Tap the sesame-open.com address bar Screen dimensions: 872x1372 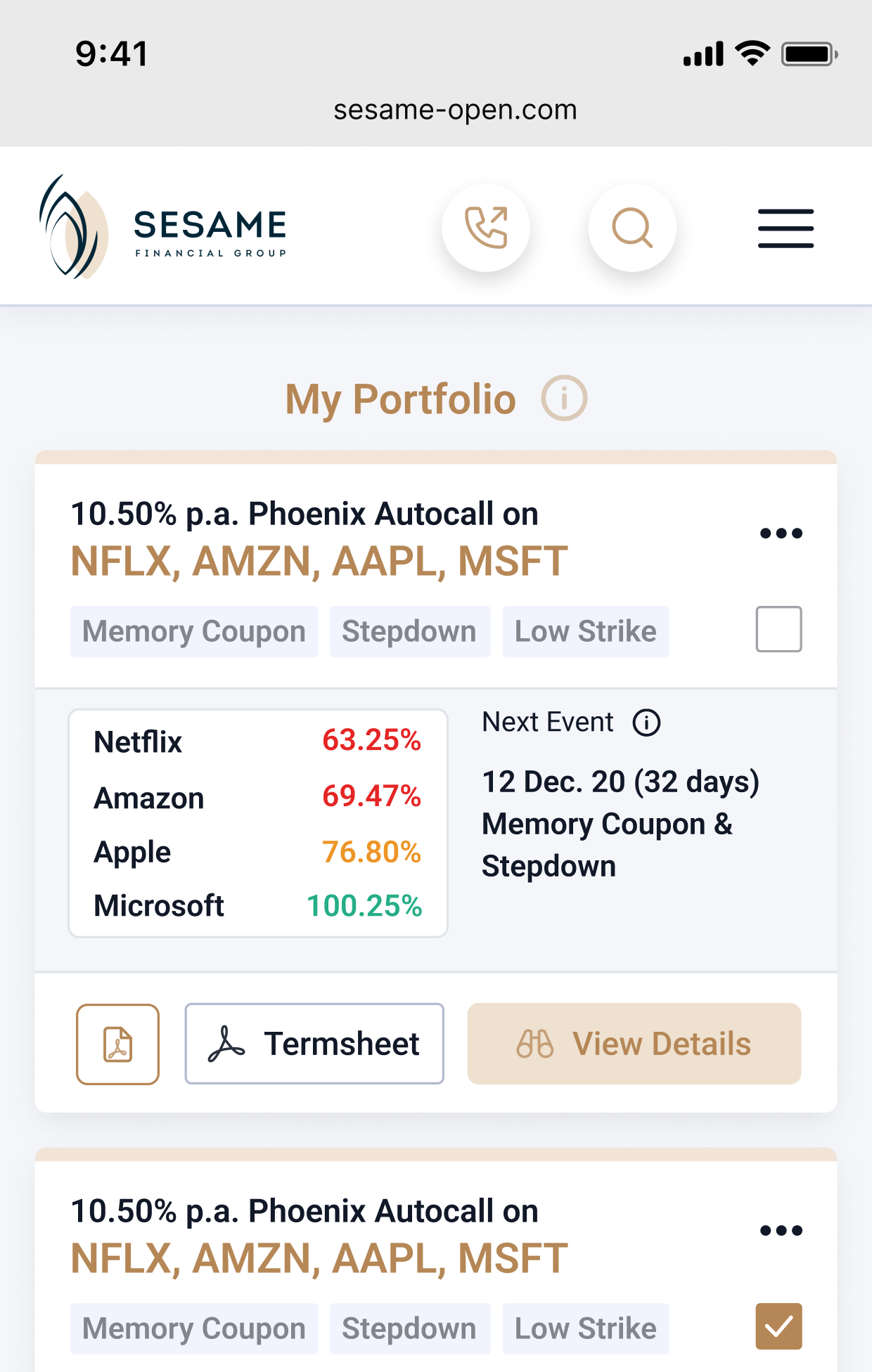[x=456, y=109]
